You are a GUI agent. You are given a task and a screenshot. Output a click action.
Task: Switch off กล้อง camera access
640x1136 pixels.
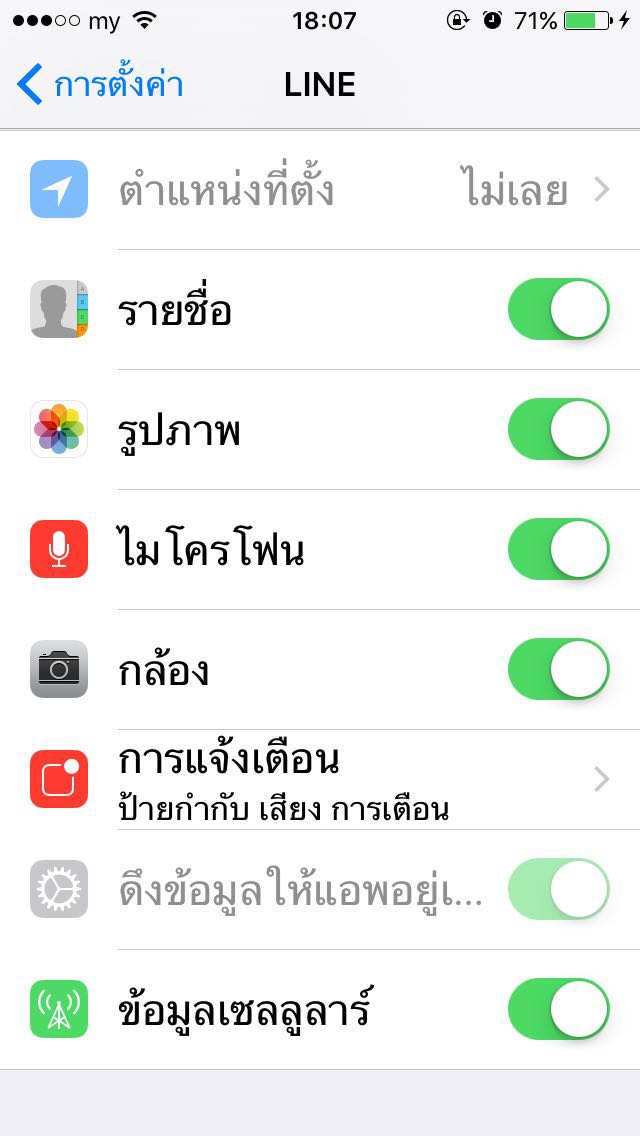[x=558, y=669]
